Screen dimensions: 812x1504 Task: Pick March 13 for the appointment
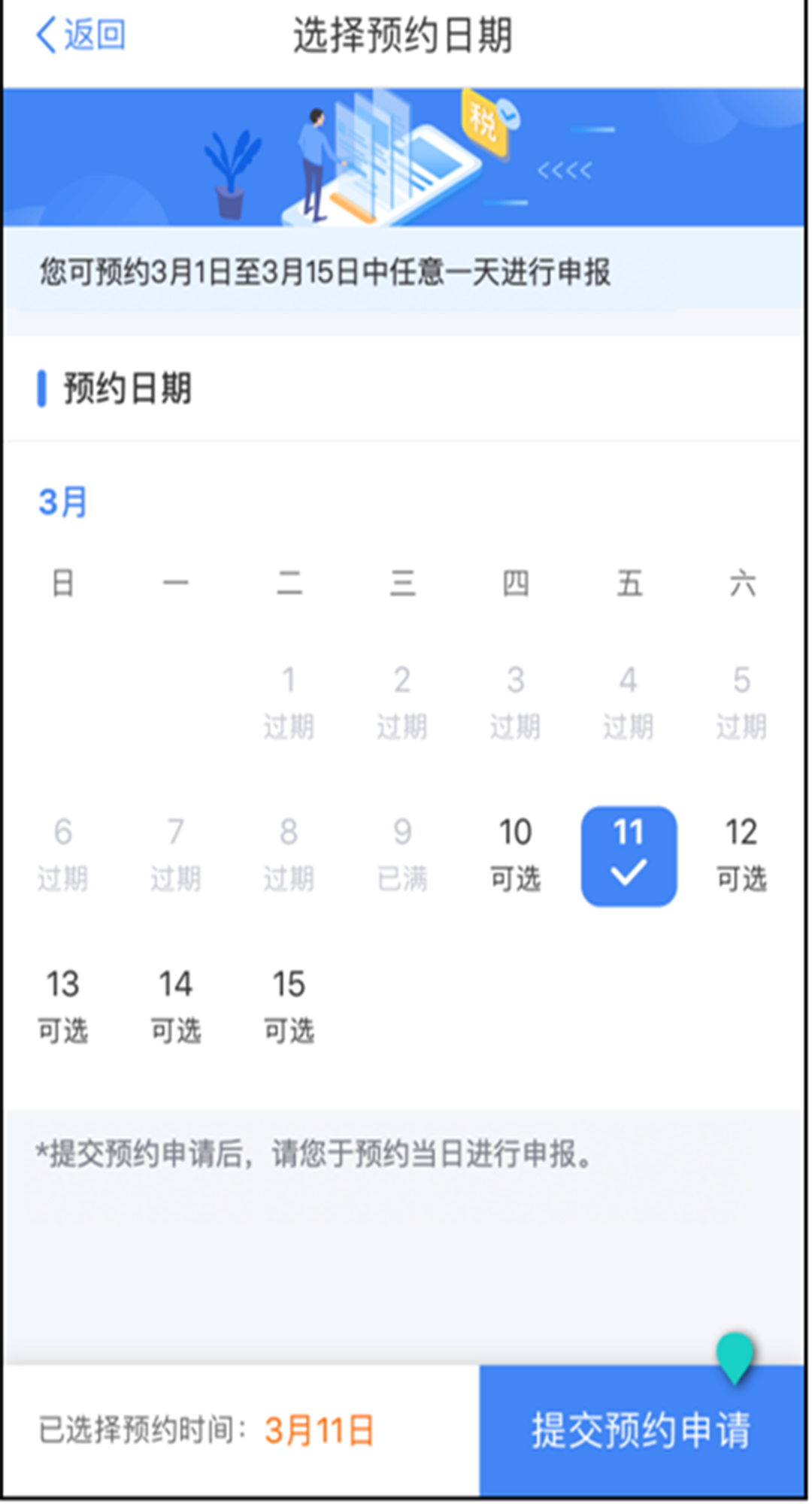[63, 1008]
